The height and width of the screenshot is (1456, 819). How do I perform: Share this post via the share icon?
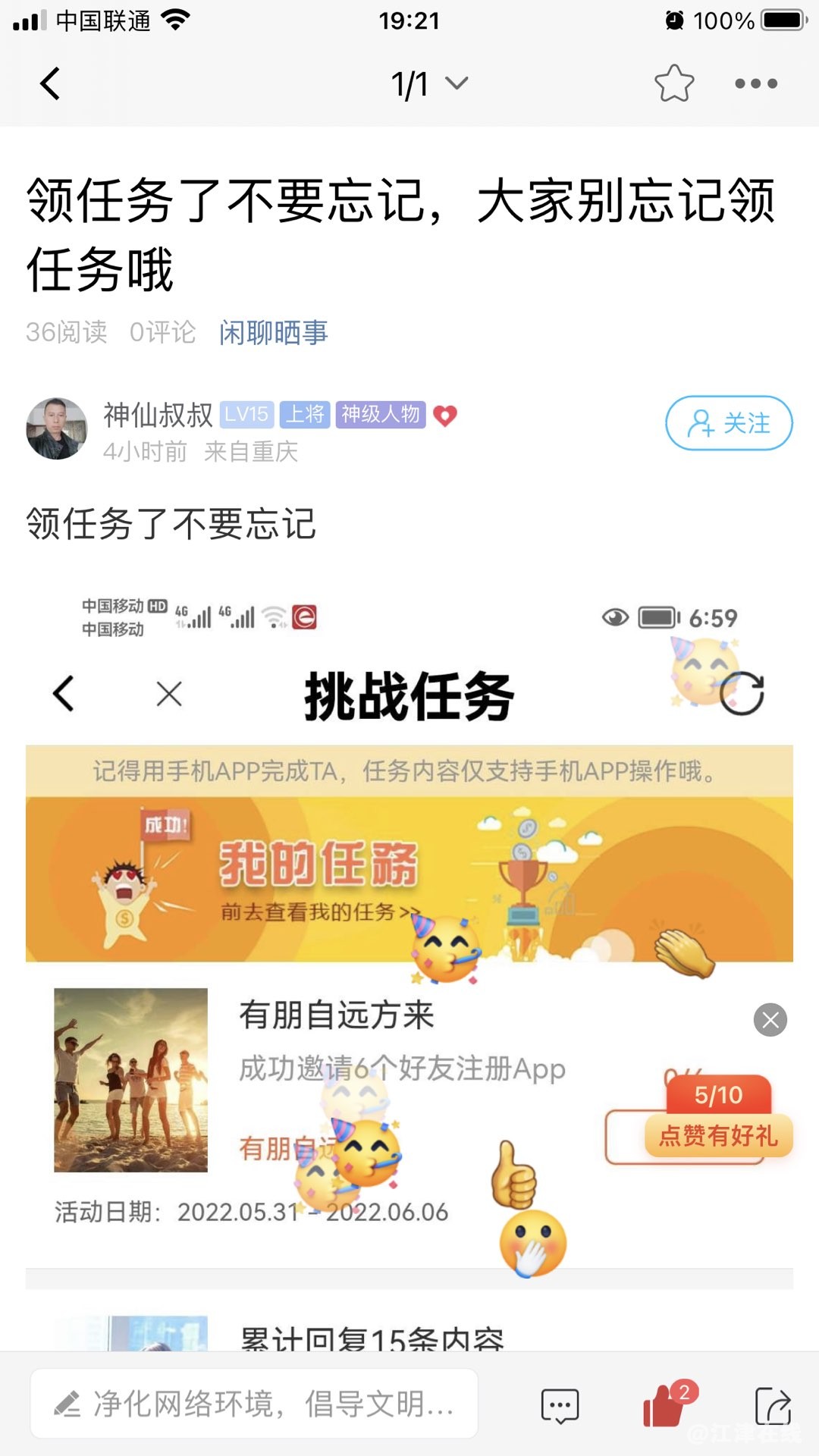773,1407
